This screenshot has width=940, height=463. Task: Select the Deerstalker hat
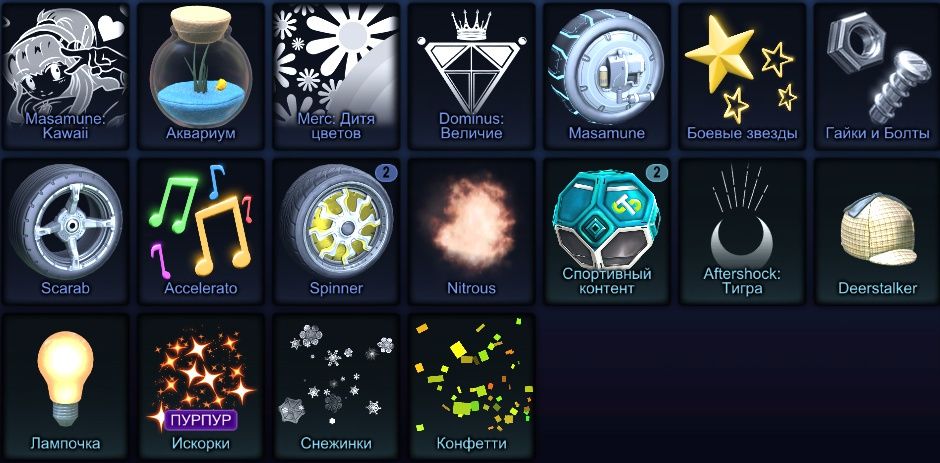(x=877, y=230)
